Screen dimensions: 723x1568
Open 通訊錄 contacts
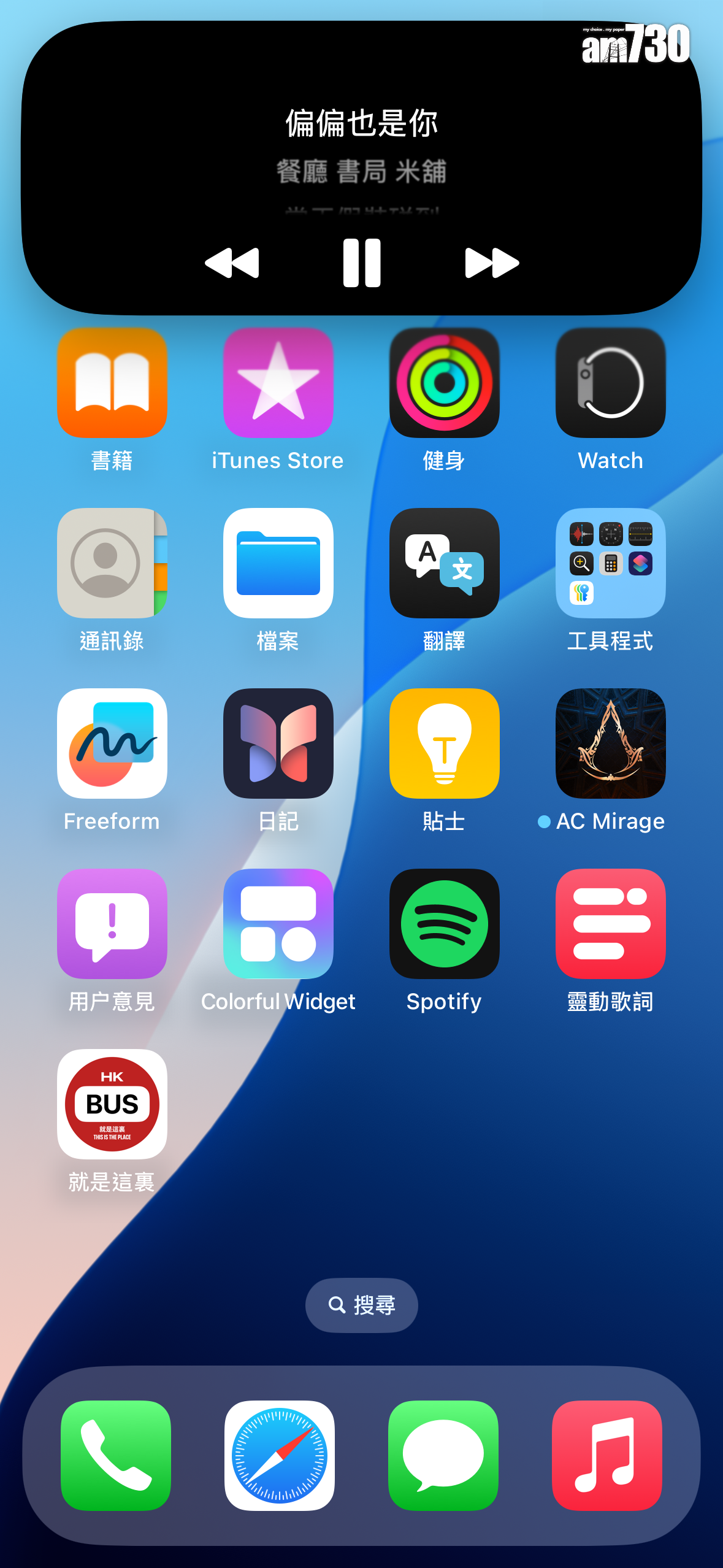pyautogui.click(x=112, y=563)
